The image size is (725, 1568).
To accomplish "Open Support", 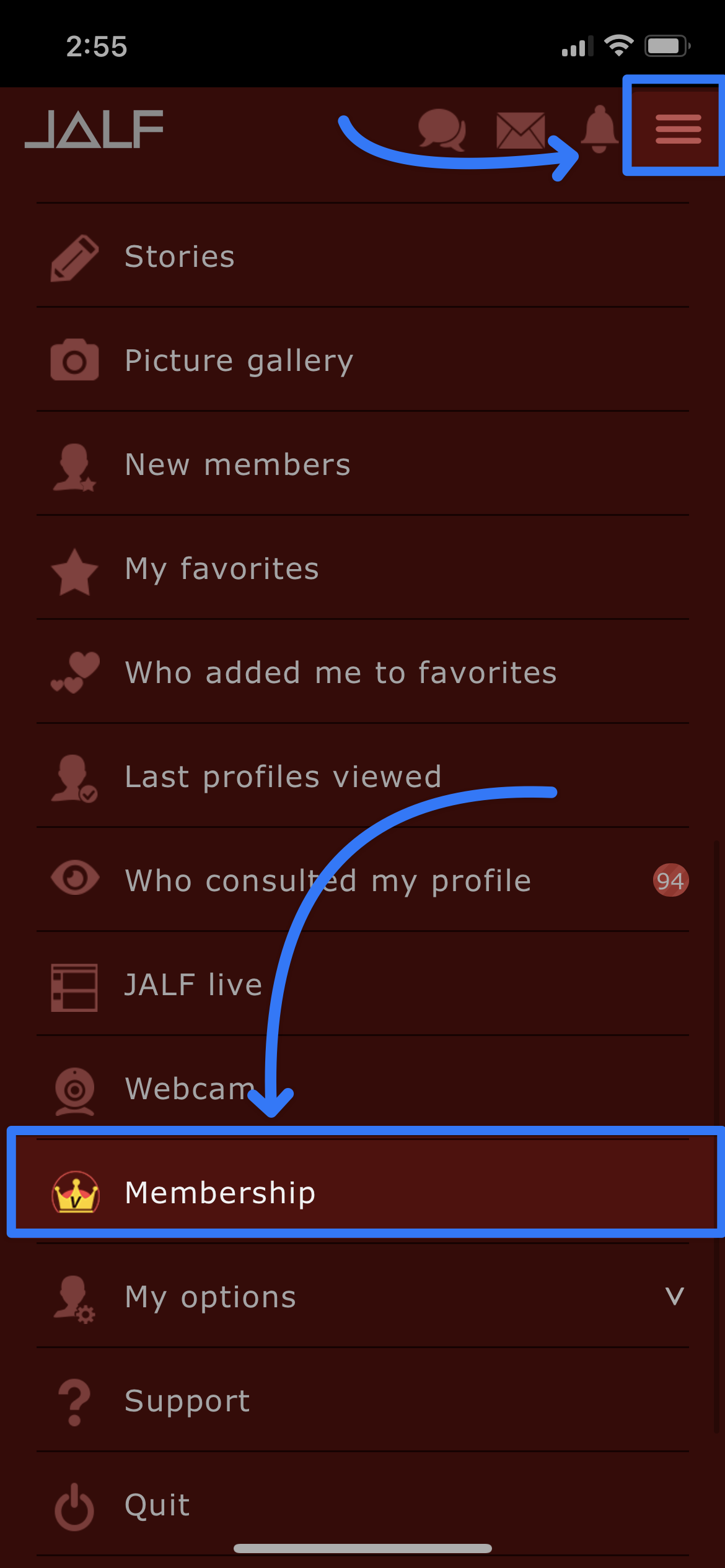I will (362, 1400).
